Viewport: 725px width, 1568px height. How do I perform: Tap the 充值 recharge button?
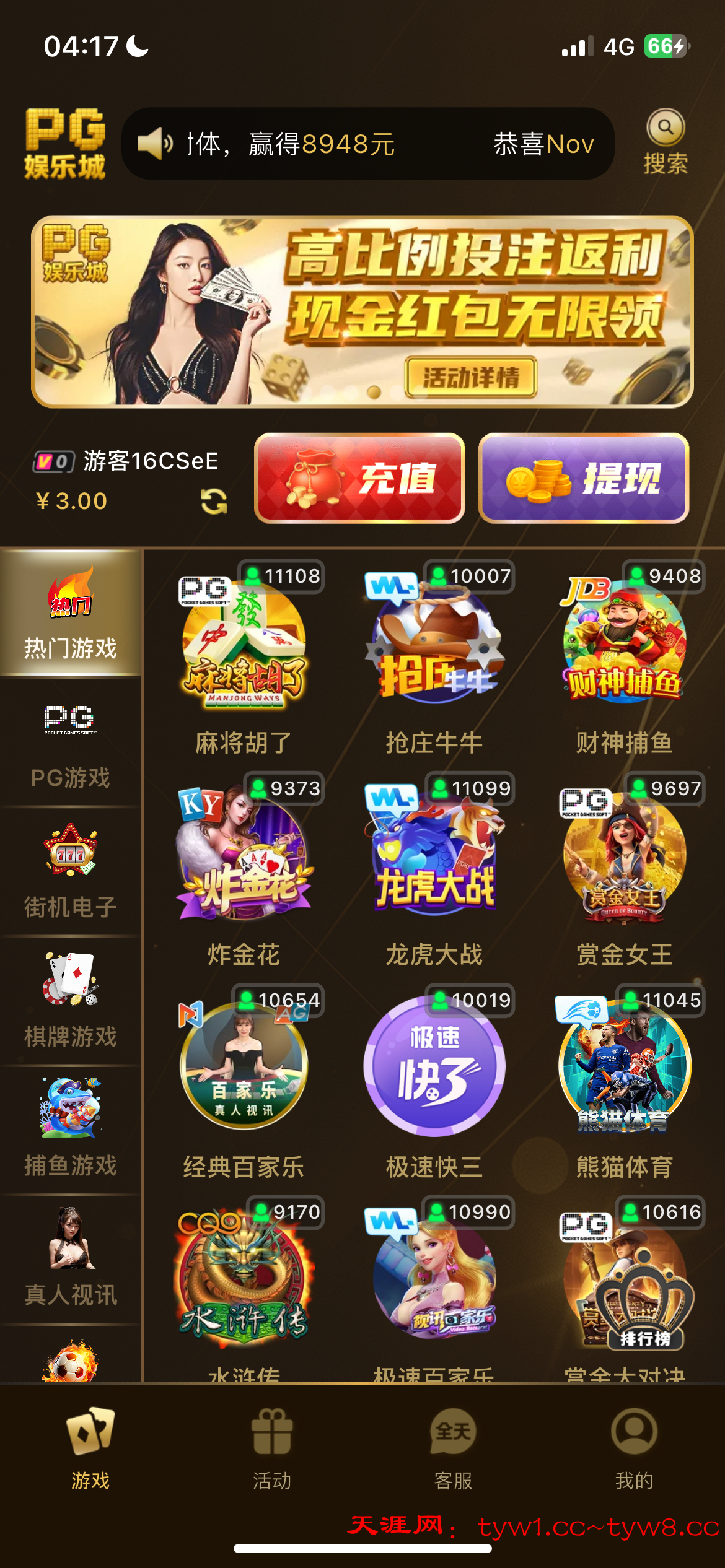(359, 478)
